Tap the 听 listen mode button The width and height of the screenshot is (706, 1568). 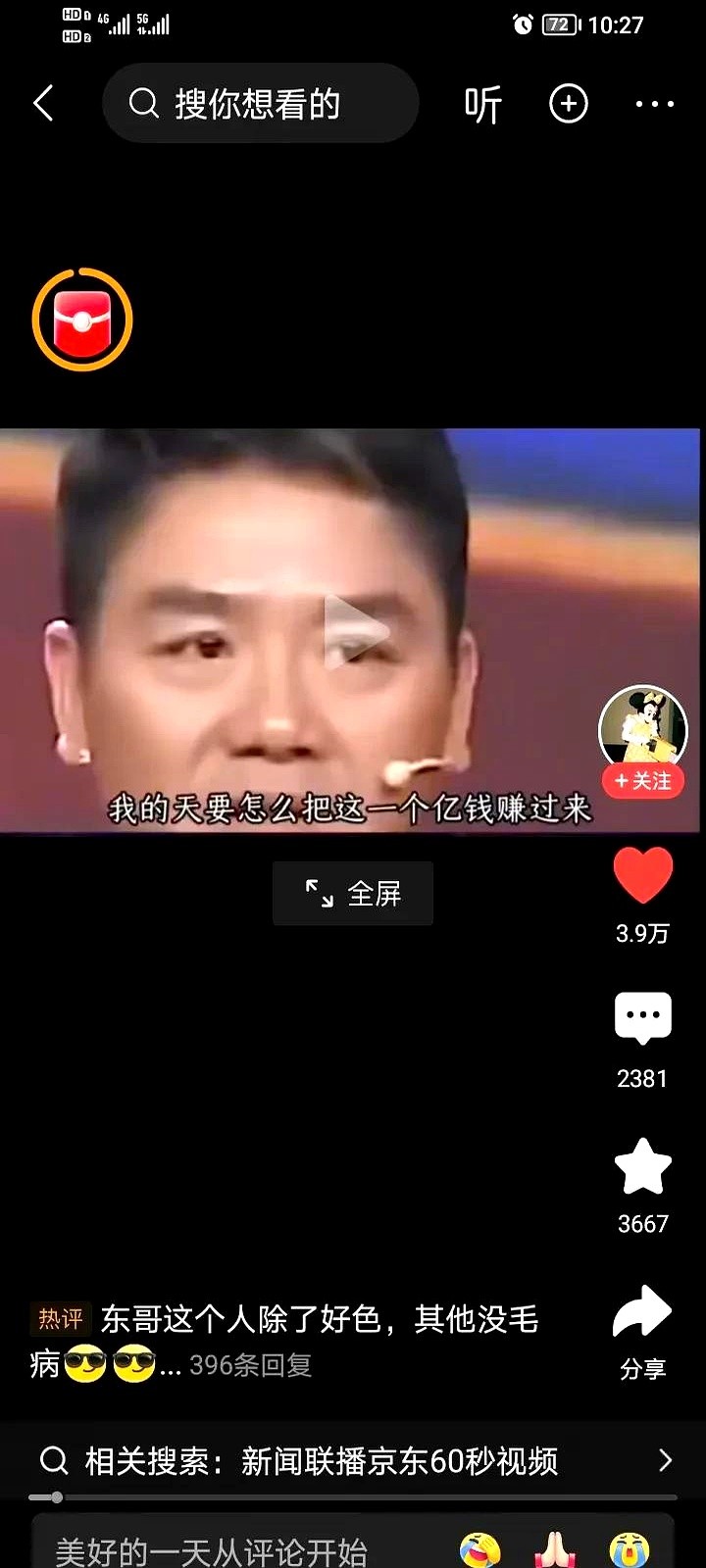coord(482,104)
